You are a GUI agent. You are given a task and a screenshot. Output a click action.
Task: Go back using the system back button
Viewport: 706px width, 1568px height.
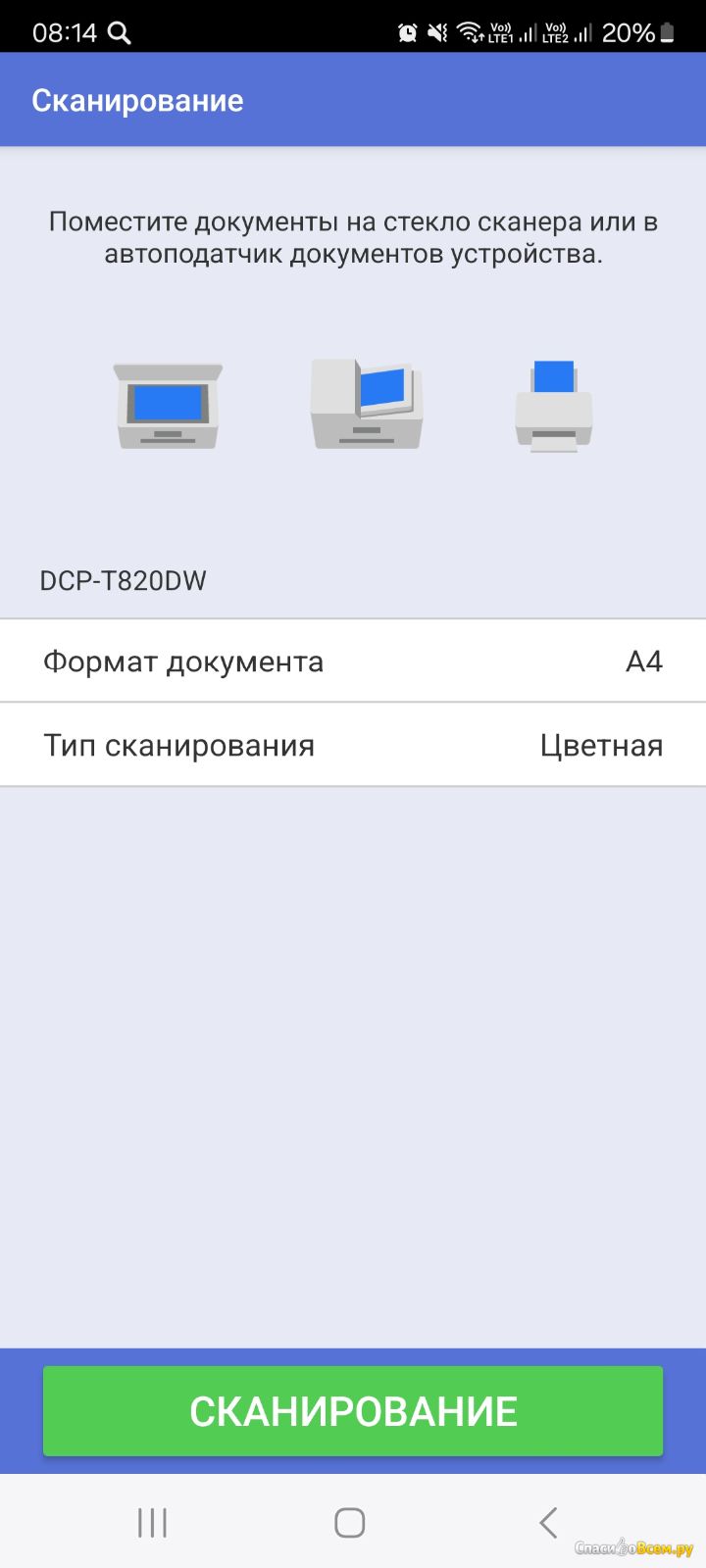coord(548,1522)
